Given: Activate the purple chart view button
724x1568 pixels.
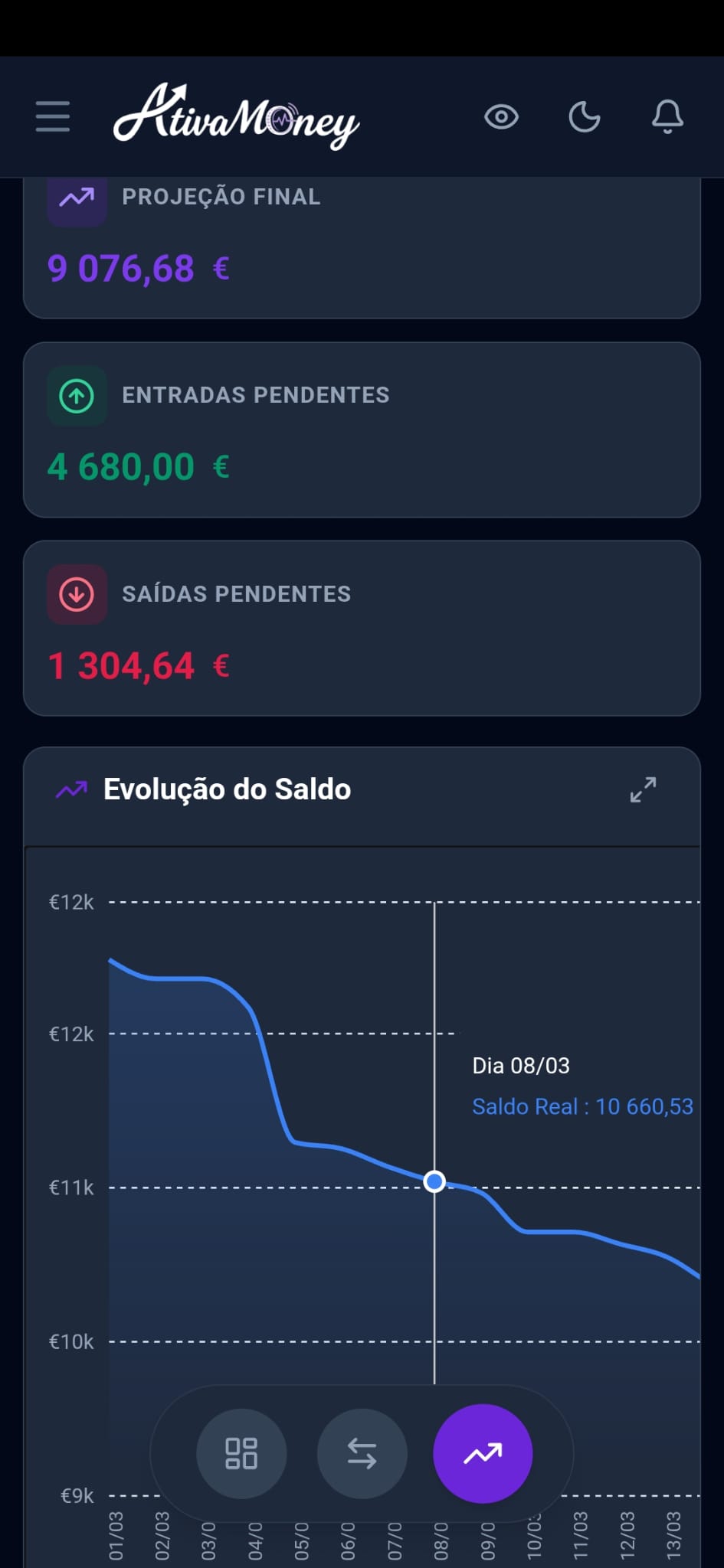Looking at the screenshot, I should pyautogui.click(x=483, y=1454).
